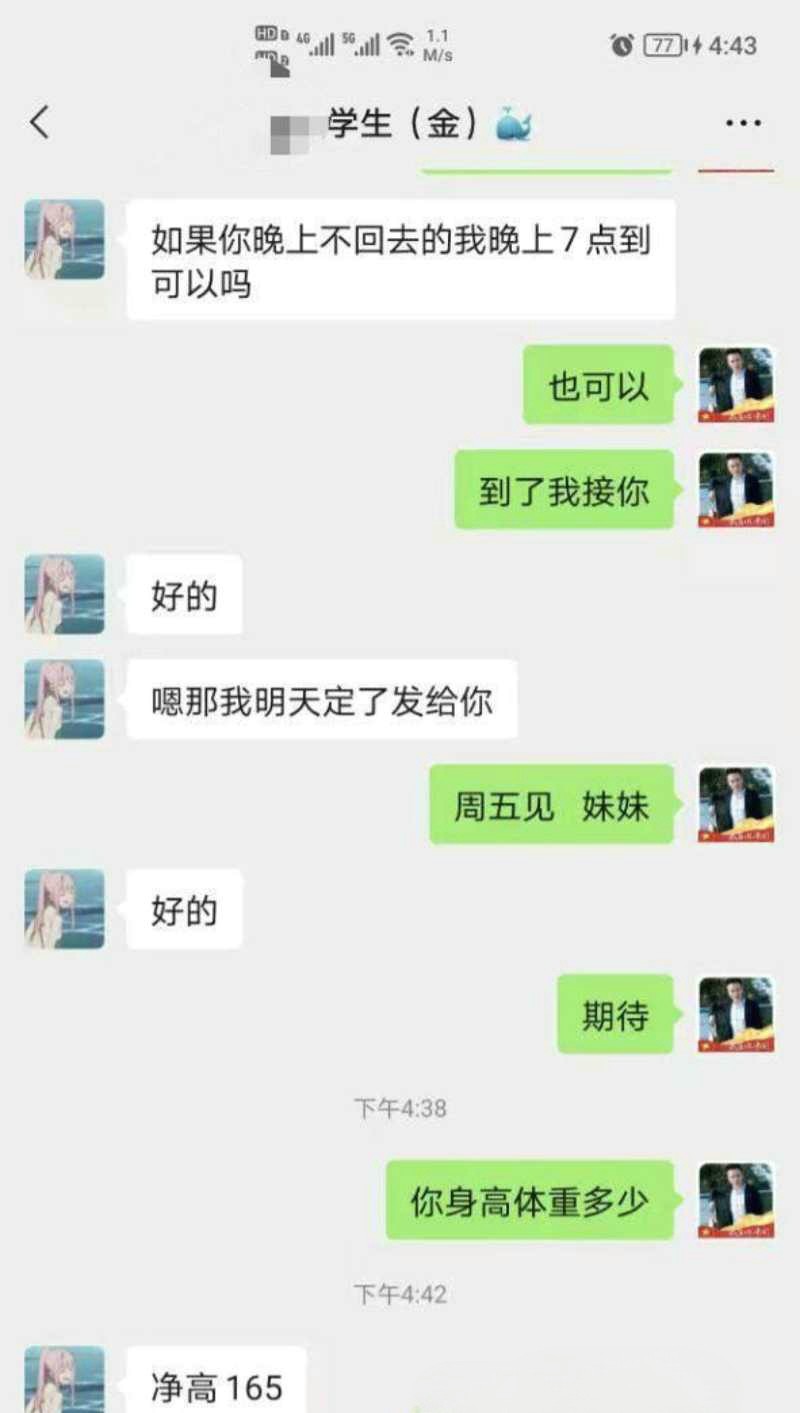Go back to the chat list
Image resolution: width=800 pixels, height=1413 pixels.
[40, 123]
